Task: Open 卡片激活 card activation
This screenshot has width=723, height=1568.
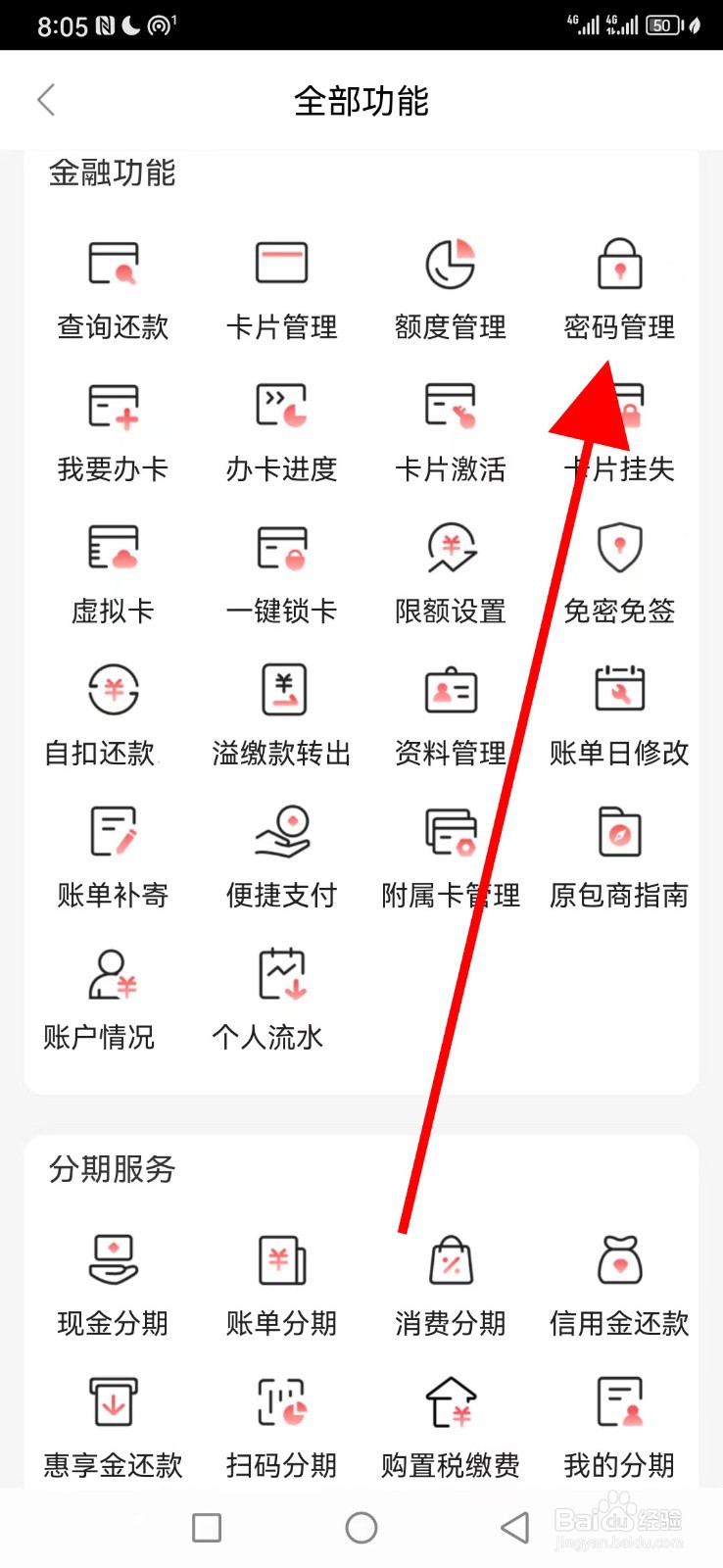Action: pyautogui.click(x=450, y=426)
